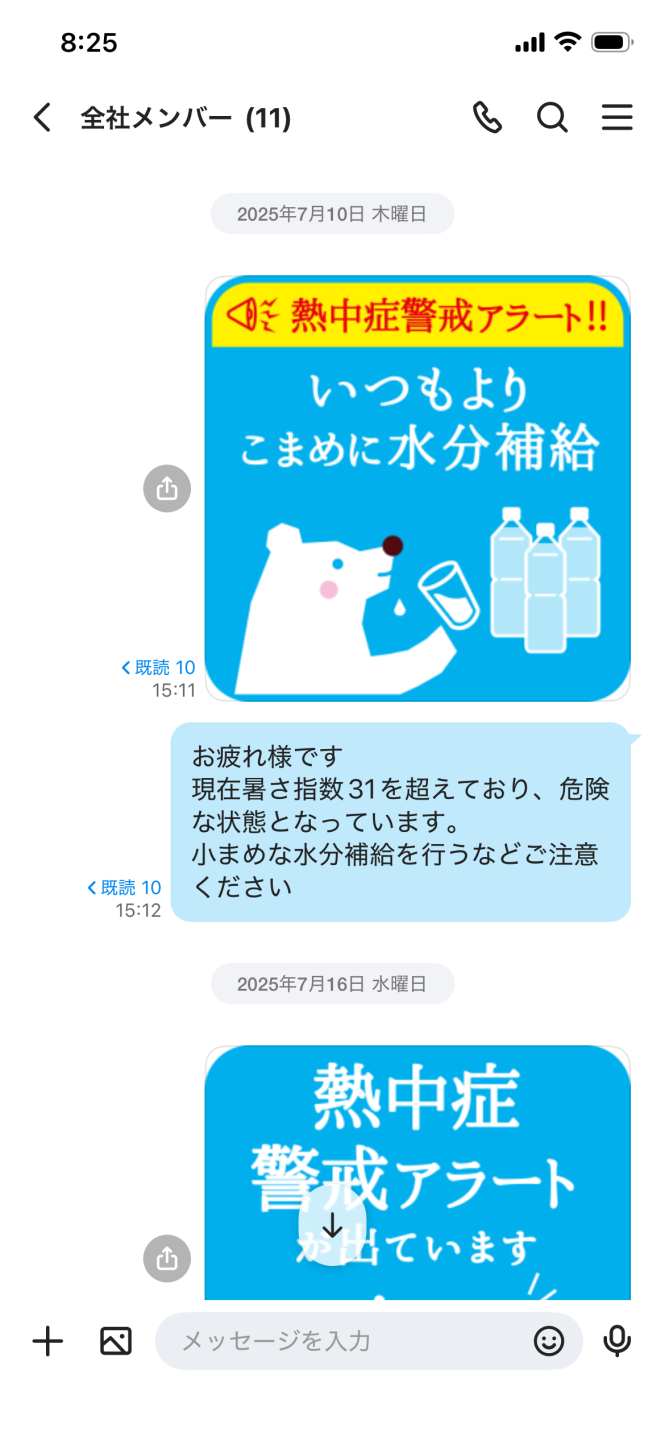Open the chat hamburger menu
Viewport: 665px width, 1440px height.
[617, 118]
